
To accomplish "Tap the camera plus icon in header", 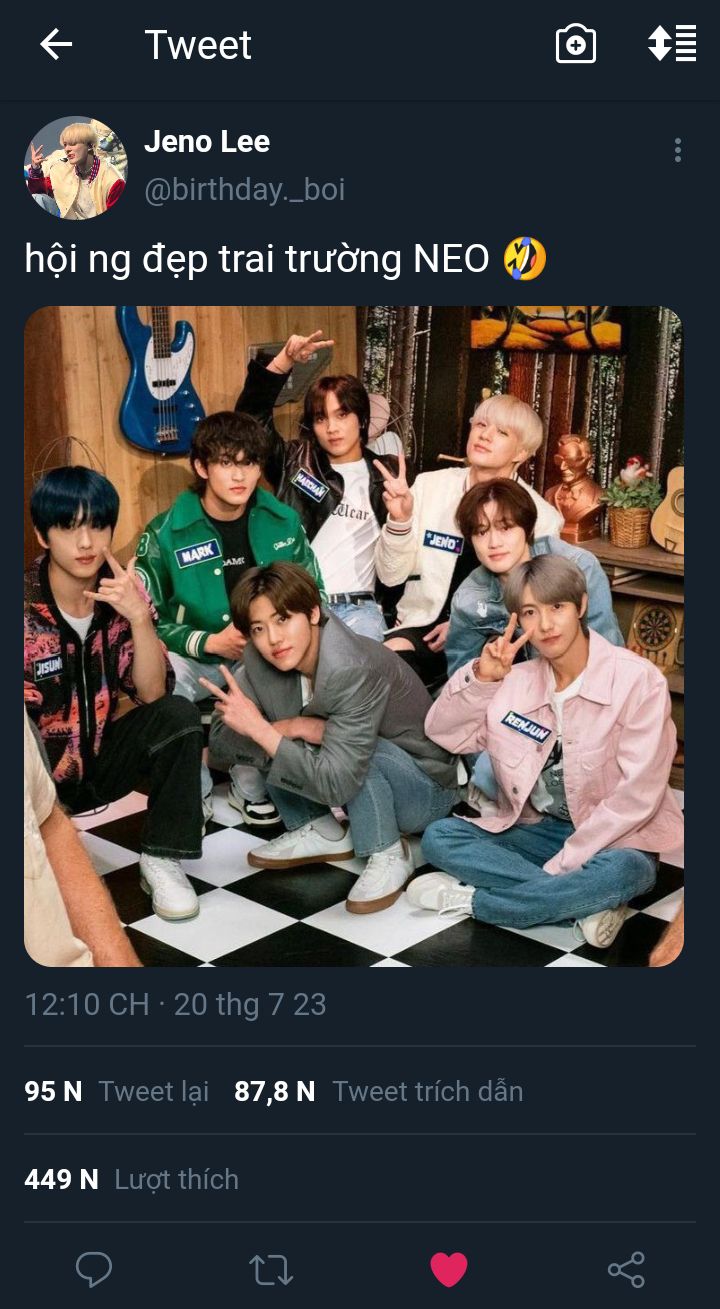I will pos(575,45).
